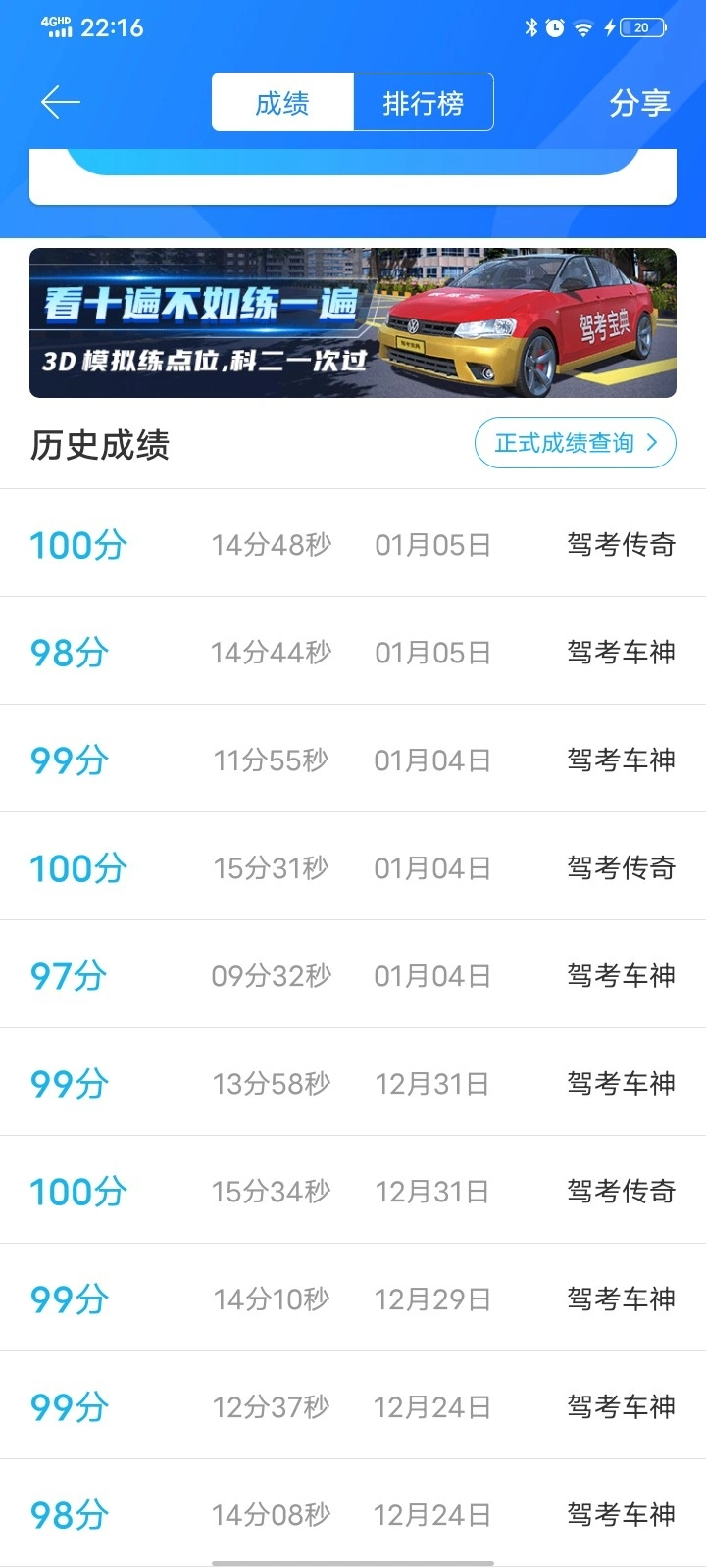Image resolution: width=706 pixels, height=1568 pixels.
Task: Go back using the top-left arrow
Action: tap(60, 102)
